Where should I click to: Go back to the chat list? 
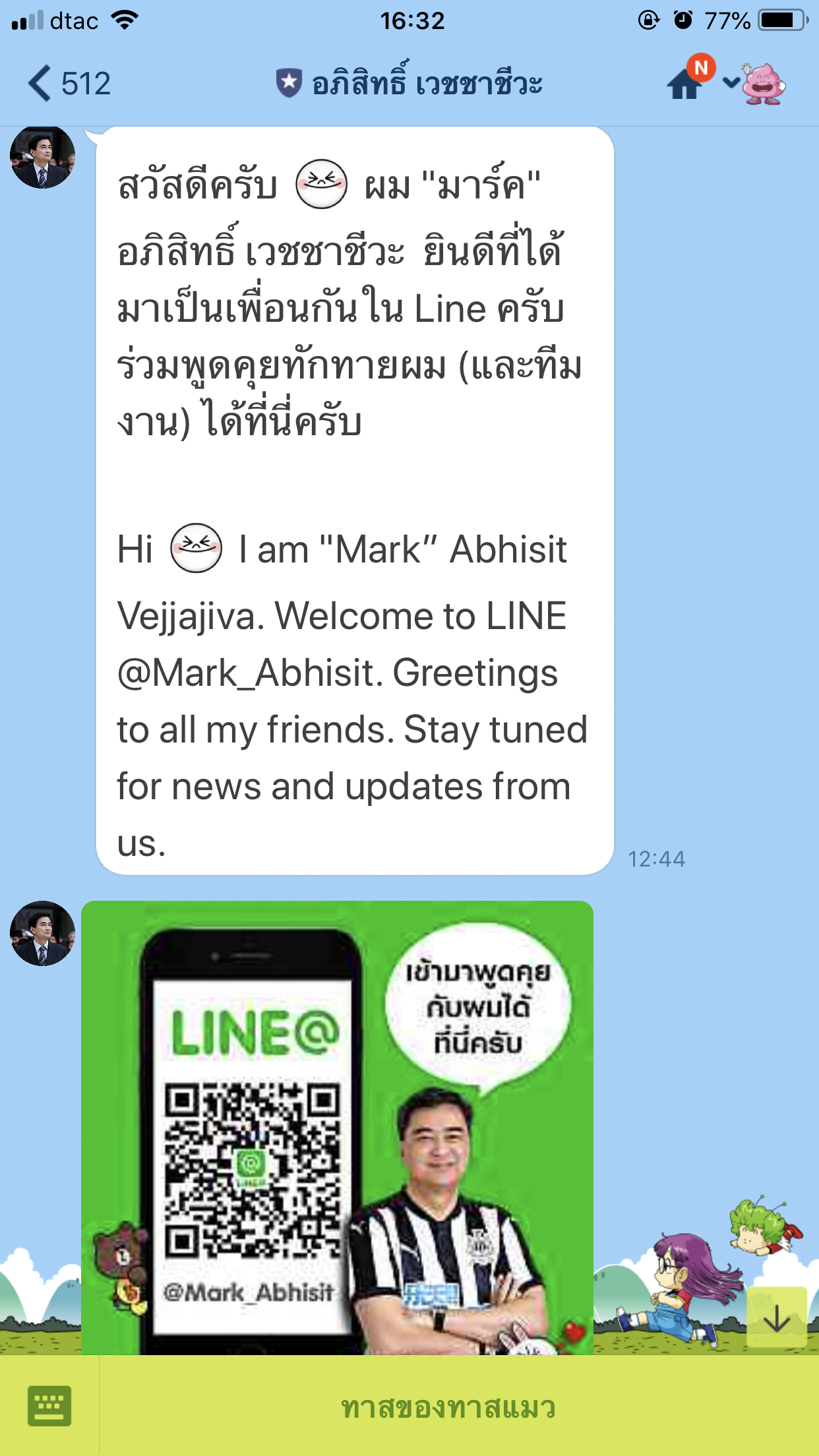[x=66, y=84]
